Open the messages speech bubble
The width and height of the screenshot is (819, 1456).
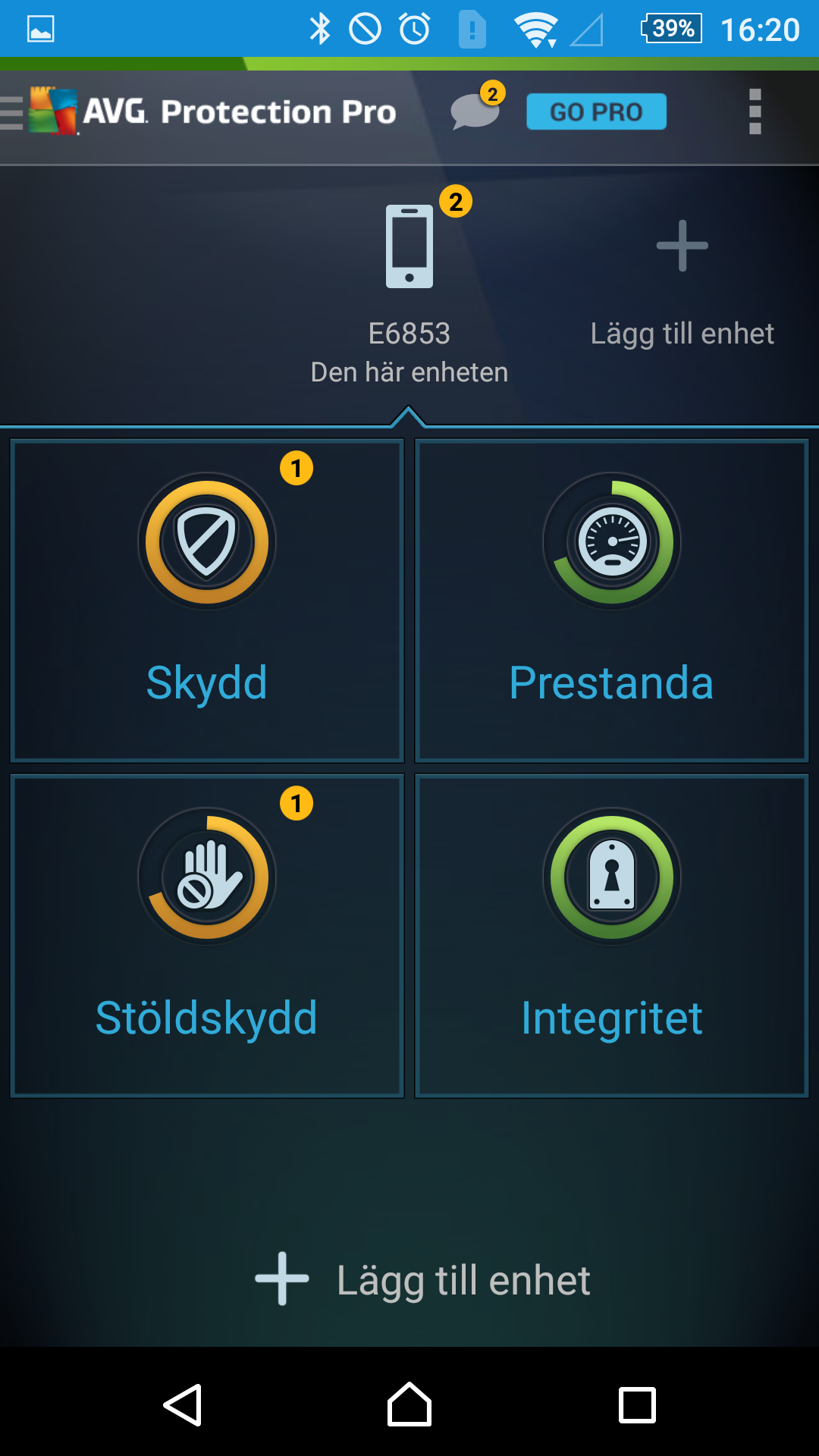(475, 111)
